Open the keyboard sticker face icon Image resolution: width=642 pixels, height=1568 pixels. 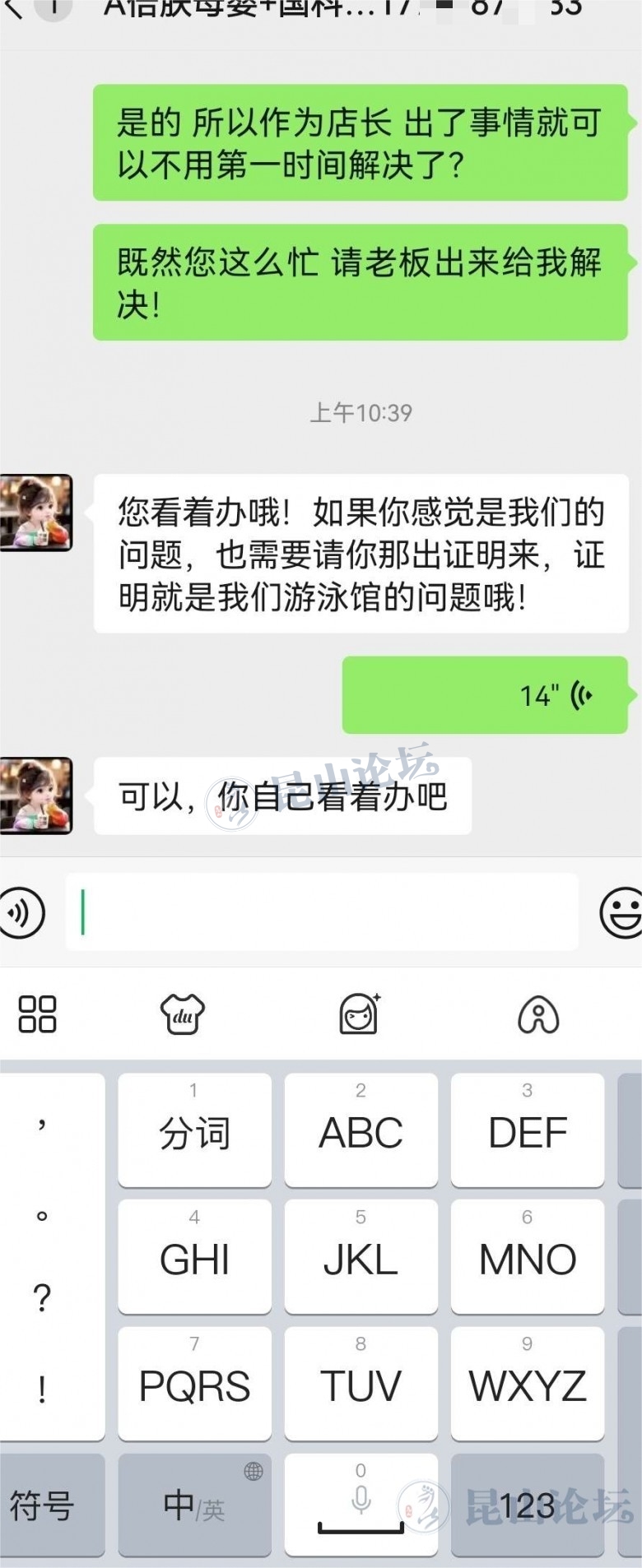(x=361, y=1014)
